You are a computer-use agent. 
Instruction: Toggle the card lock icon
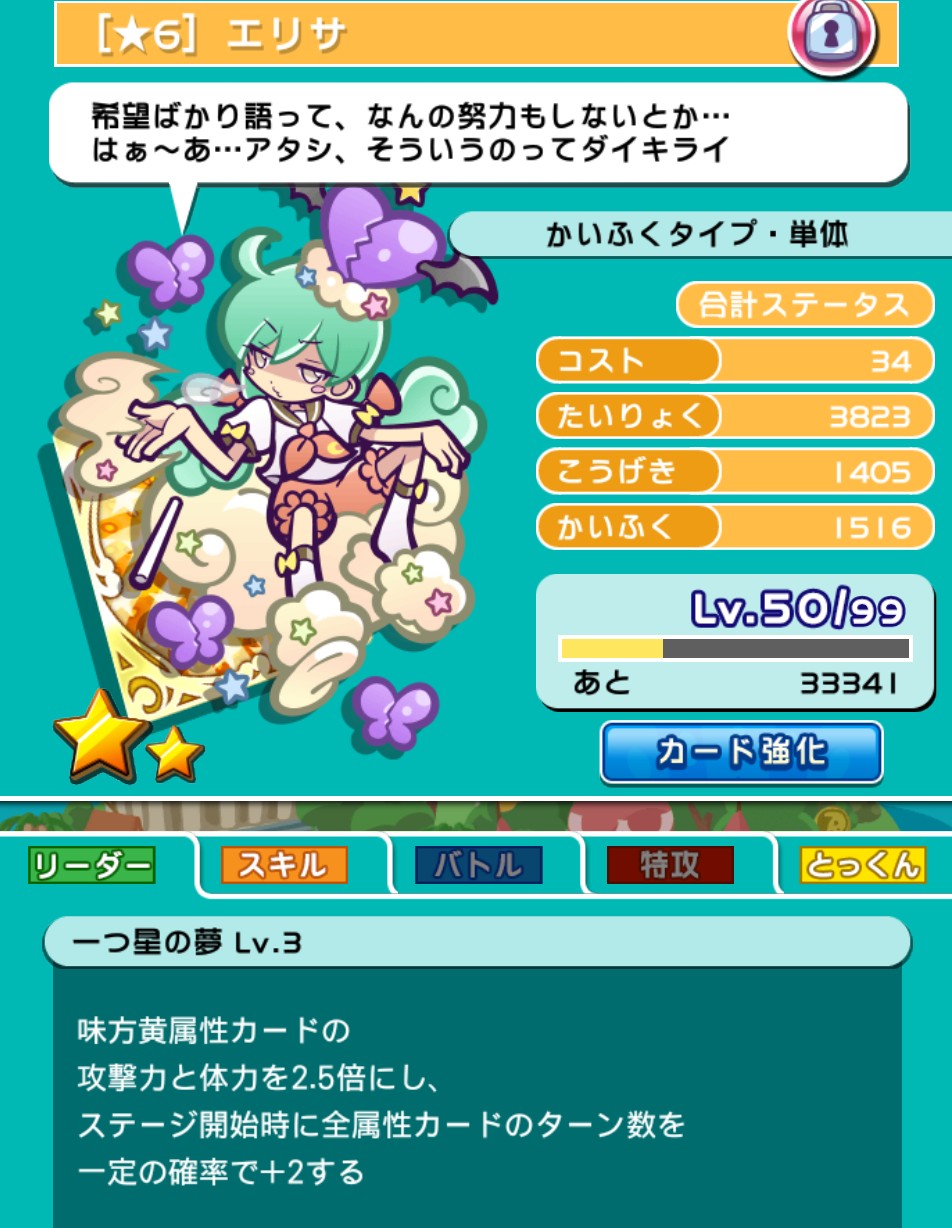coord(832,36)
